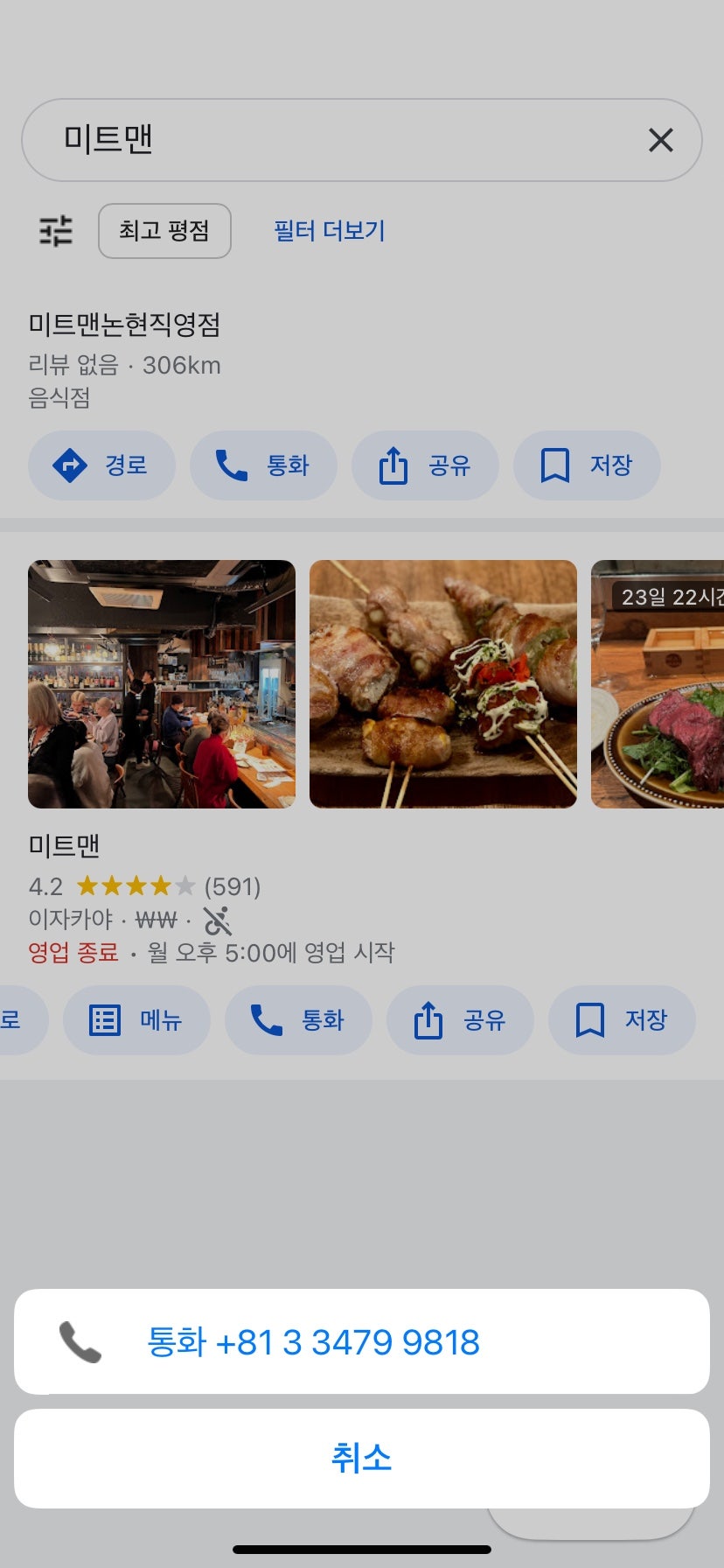Image resolution: width=724 pixels, height=1568 pixels.
Task: Cancel the call prompt with 취소
Action: tap(361, 1458)
